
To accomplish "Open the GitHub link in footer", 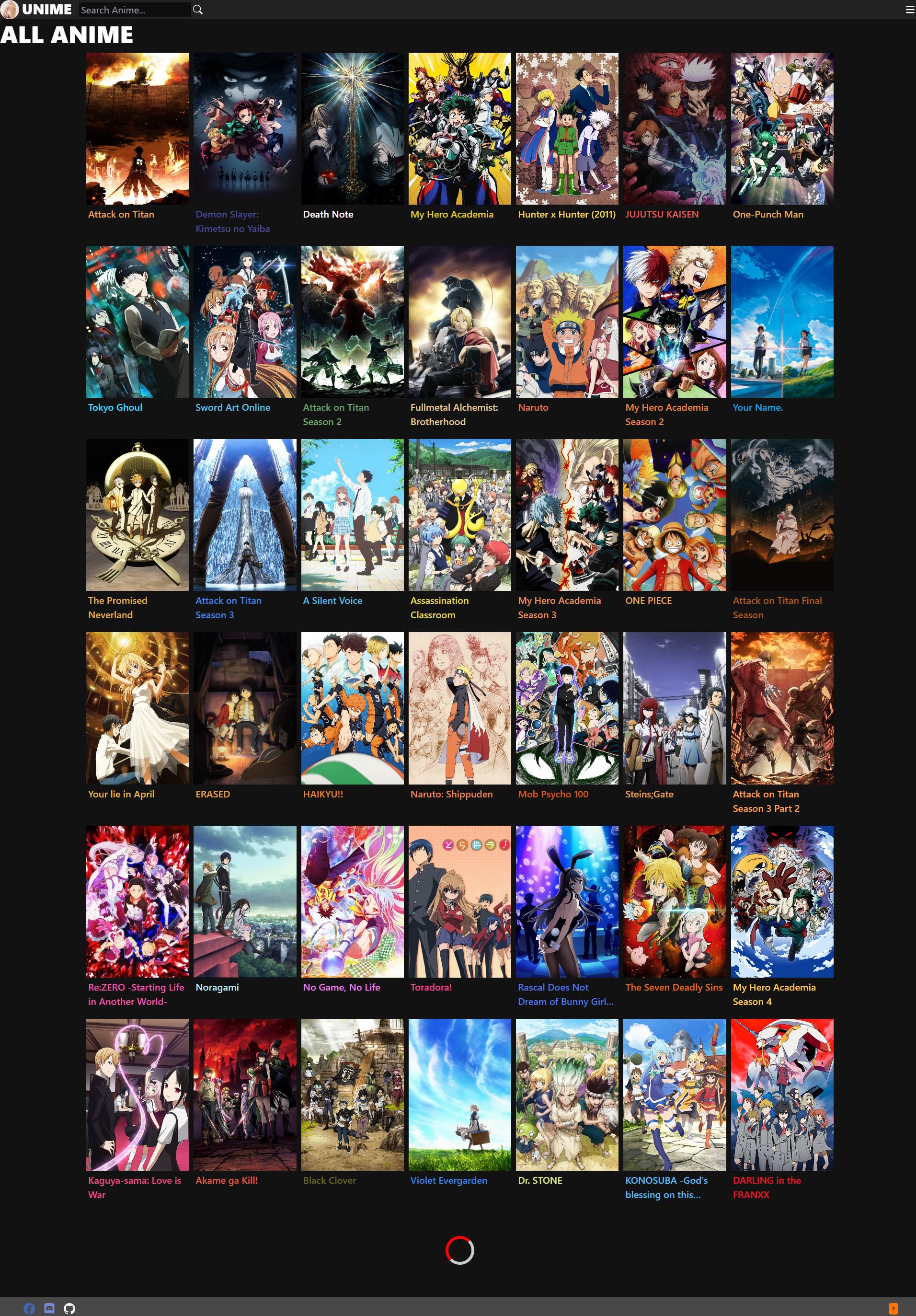I will pyautogui.click(x=69, y=1308).
